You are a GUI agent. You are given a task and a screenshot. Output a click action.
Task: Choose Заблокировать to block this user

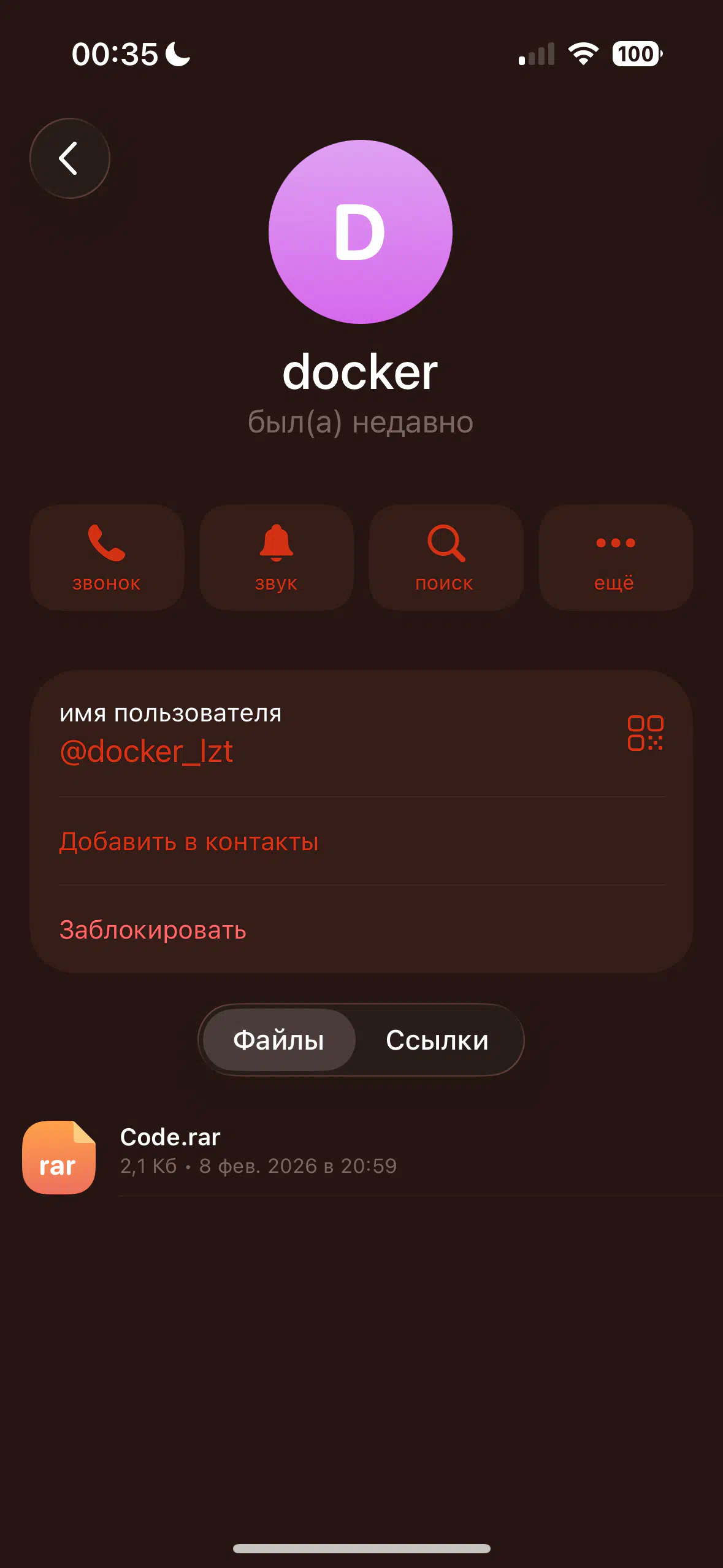point(153,930)
